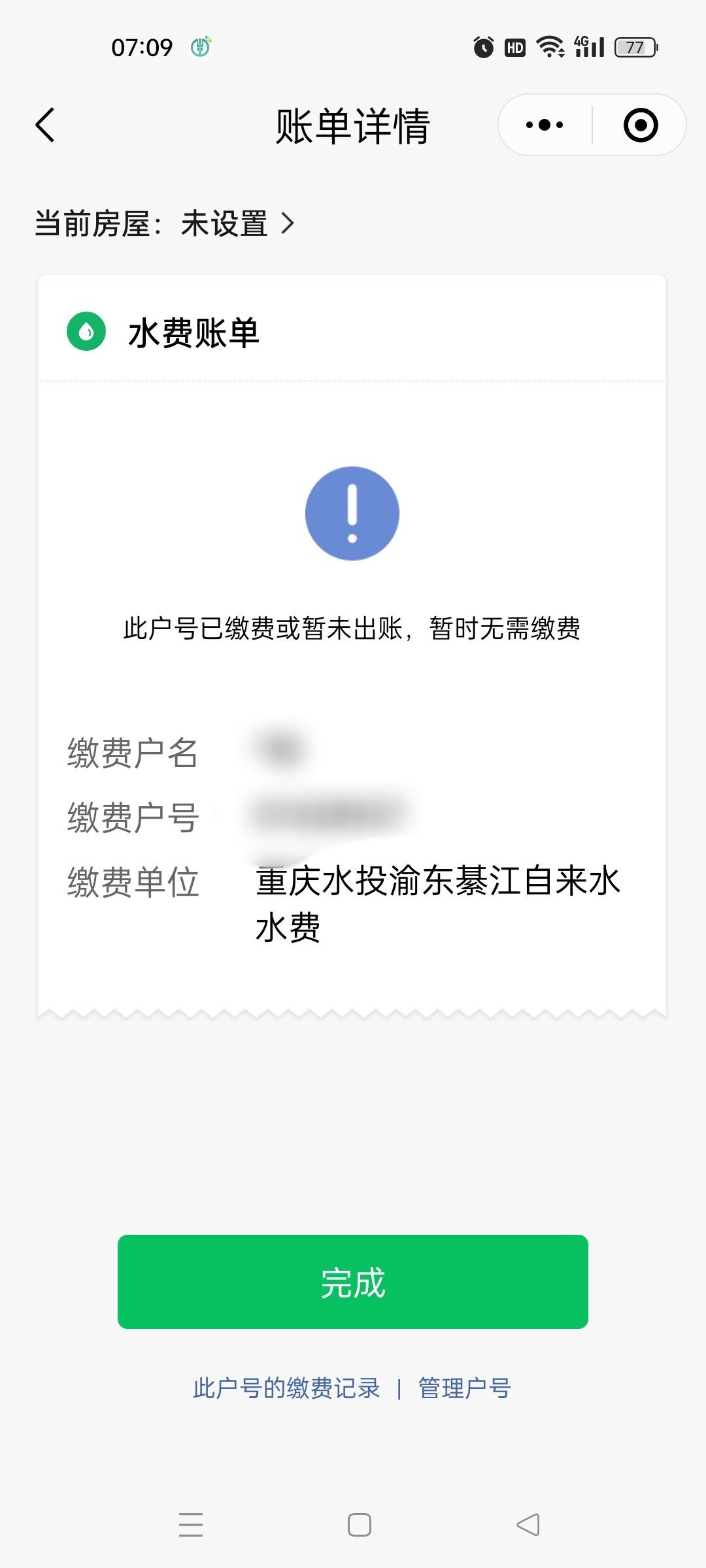Close the mini program with the circle button

point(640,125)
